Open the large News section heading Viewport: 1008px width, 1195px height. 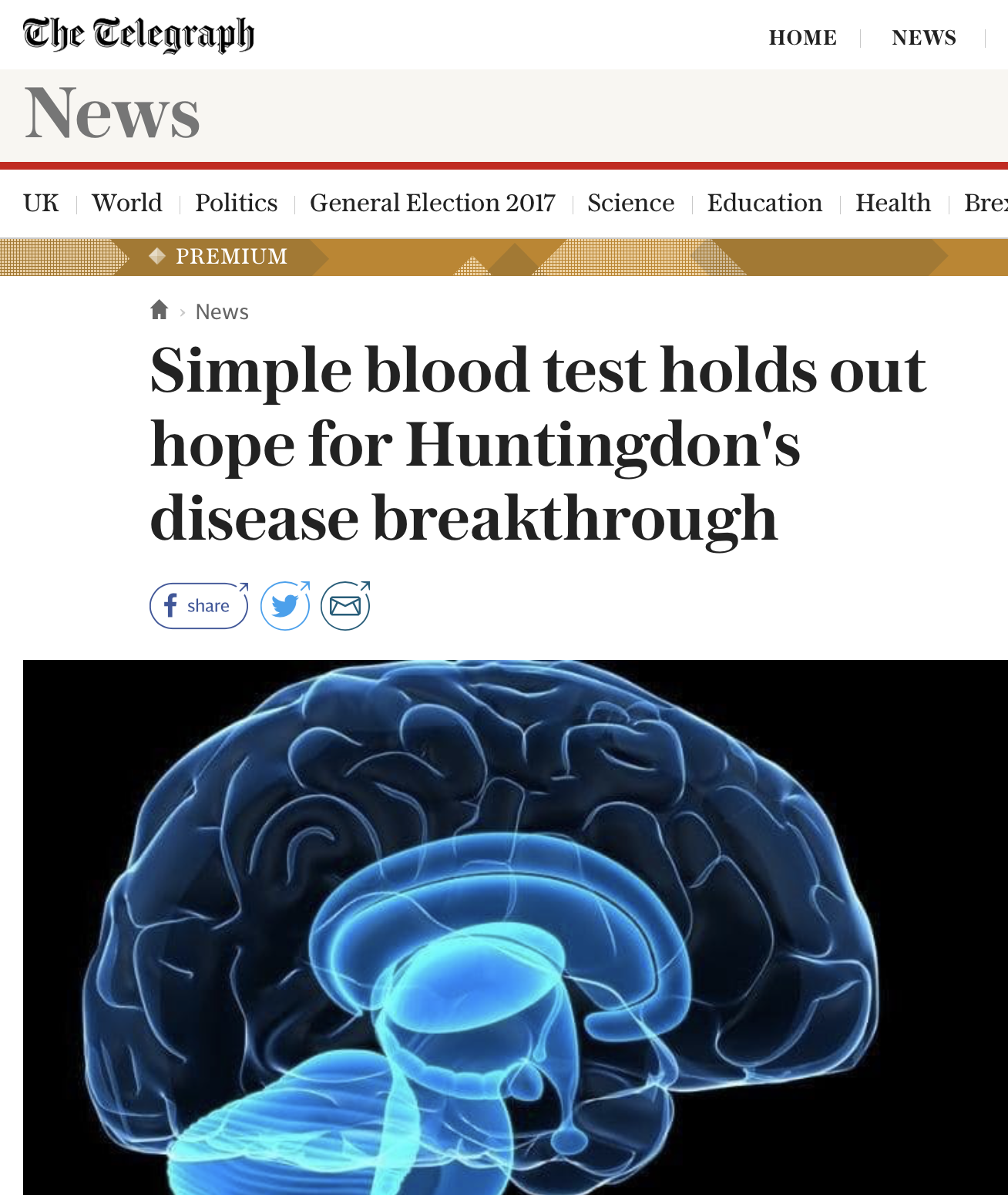coord(113,114)
